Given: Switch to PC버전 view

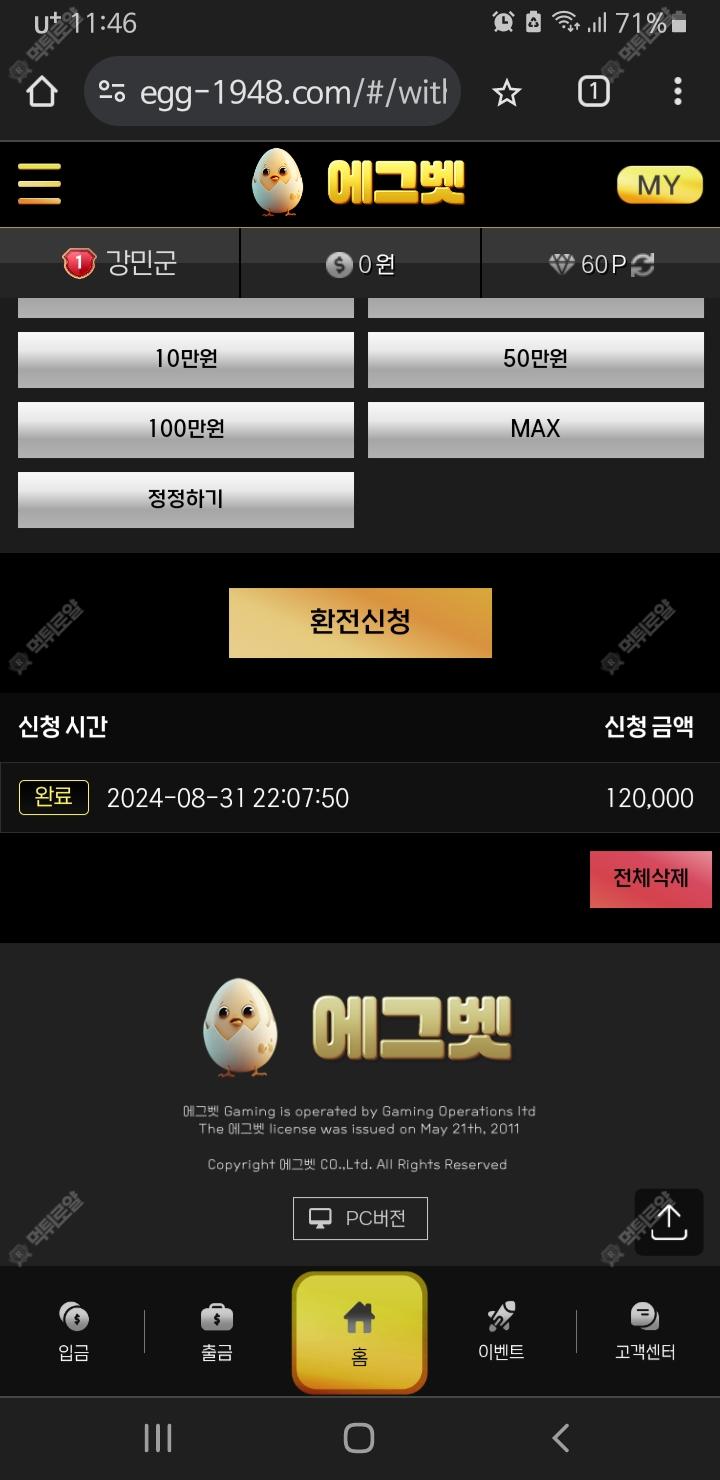Looking at the screenshot, I should 360,1218.
